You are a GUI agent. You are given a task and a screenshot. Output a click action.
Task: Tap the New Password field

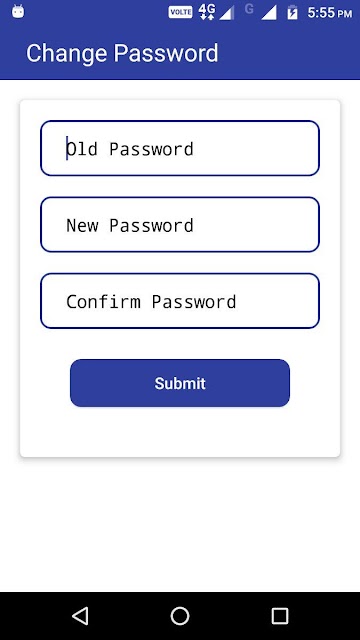[x=180, y=224]
